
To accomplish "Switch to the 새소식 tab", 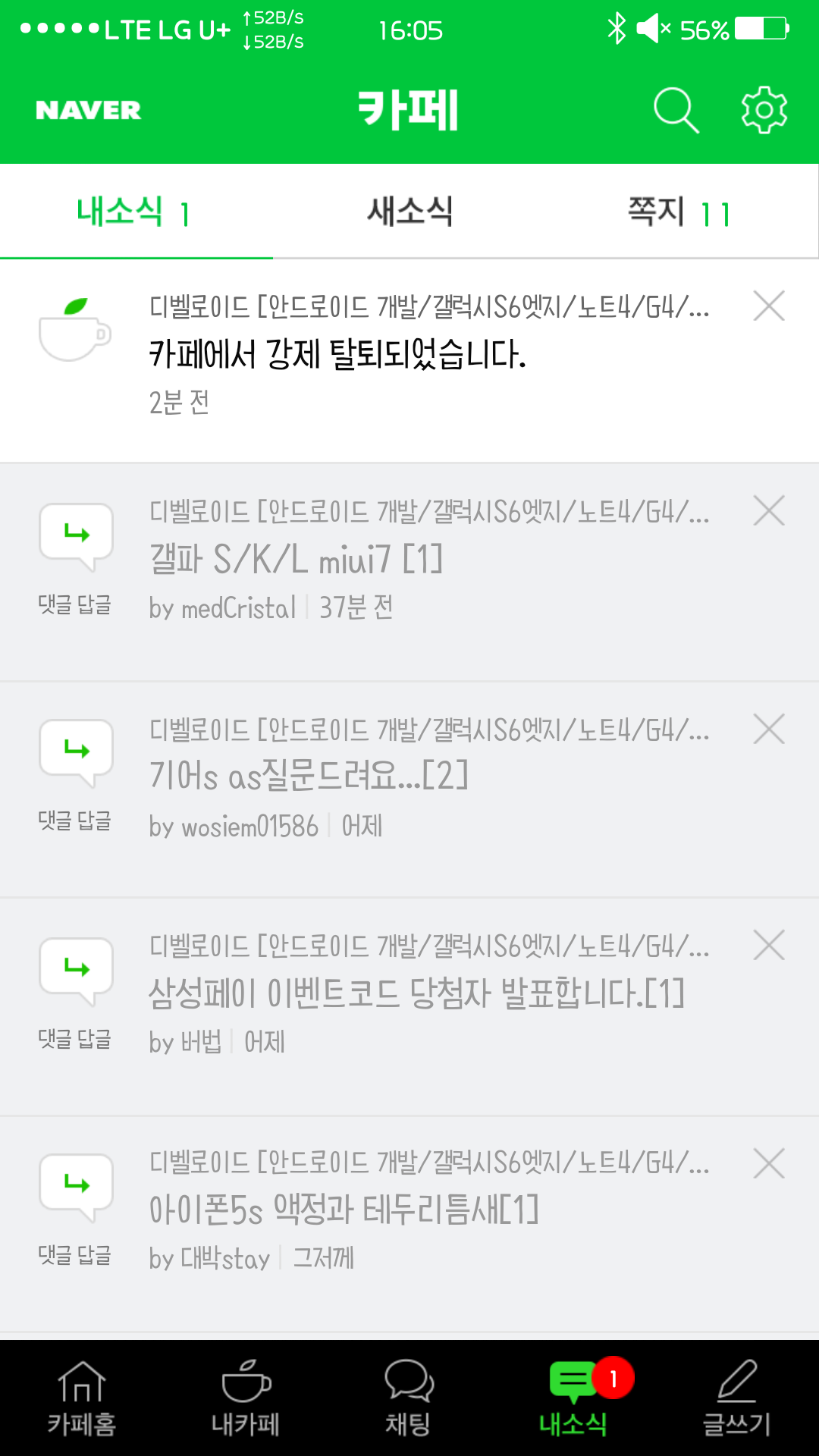I will [x=409, y=212].
